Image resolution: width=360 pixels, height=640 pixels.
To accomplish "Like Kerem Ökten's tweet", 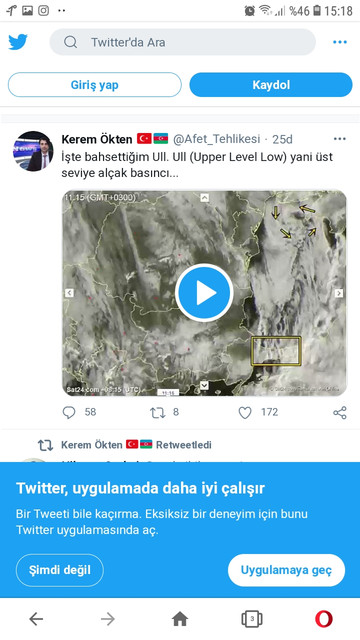I will 245,412.
